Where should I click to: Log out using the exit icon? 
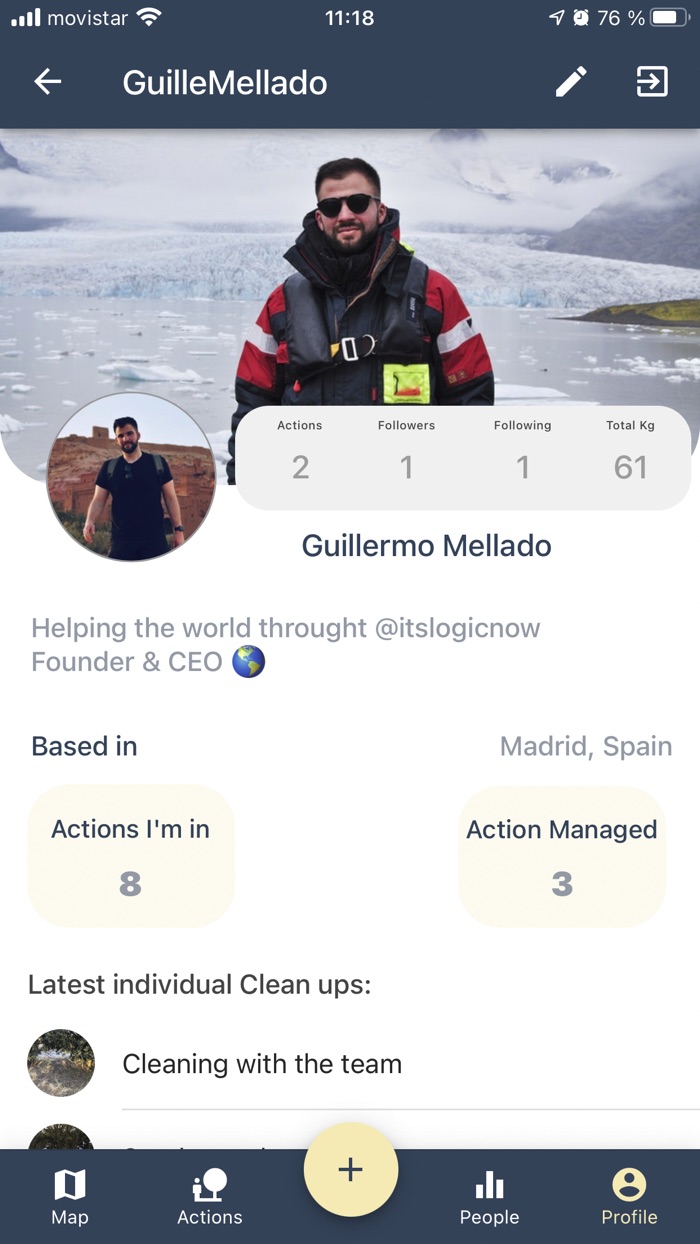tap(652, 82)
